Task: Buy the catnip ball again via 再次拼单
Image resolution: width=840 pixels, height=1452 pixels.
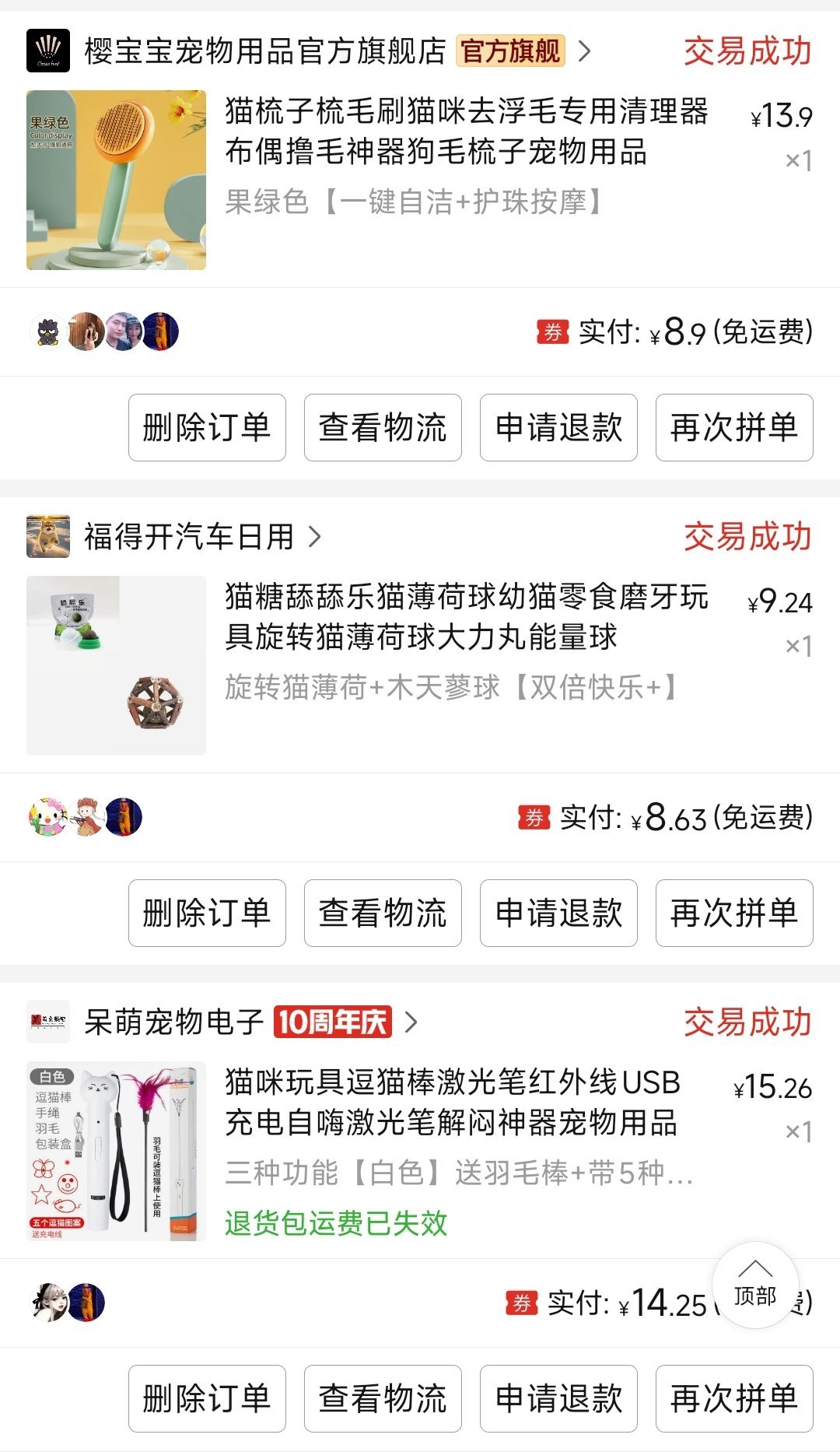Action: coord(734,913)
